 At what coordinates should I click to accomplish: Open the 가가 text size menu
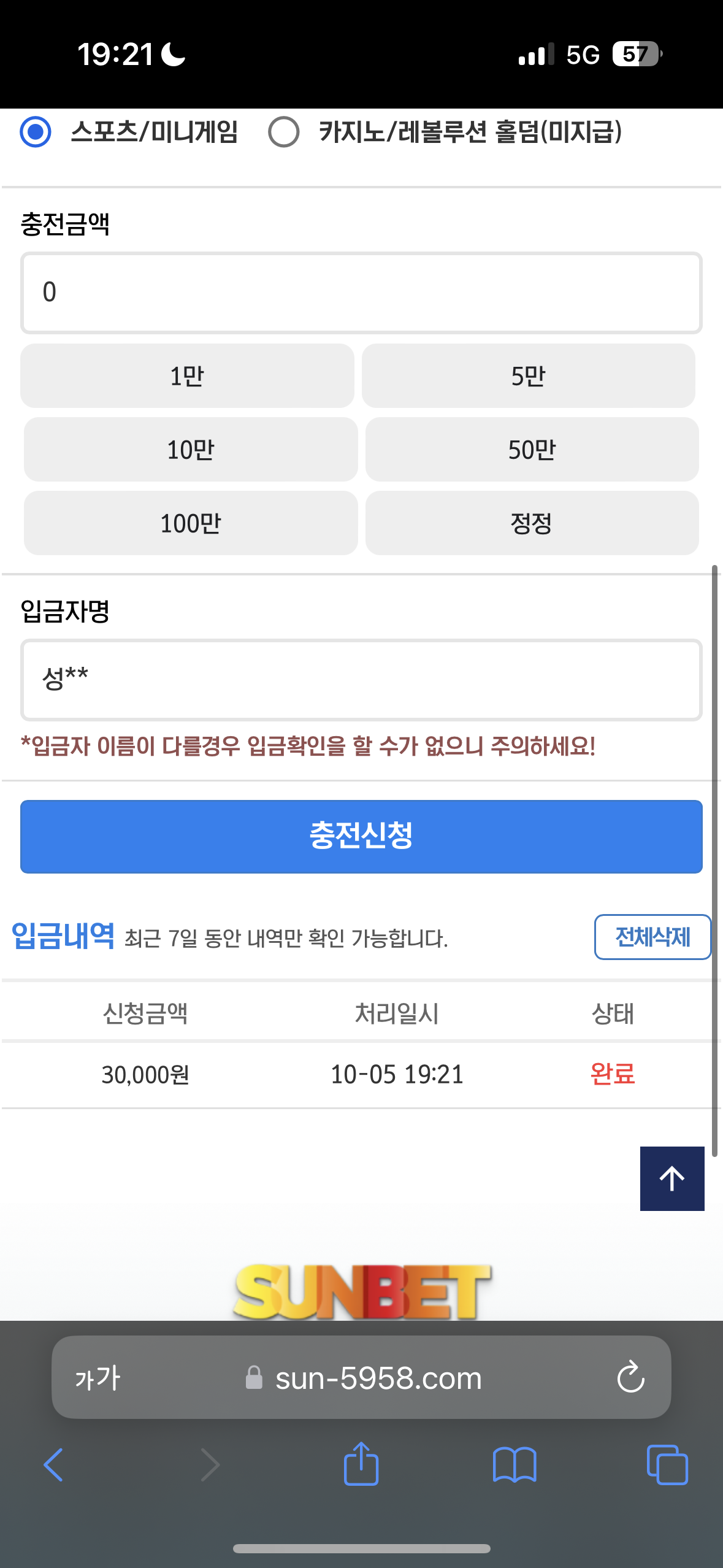point(98,1378)
